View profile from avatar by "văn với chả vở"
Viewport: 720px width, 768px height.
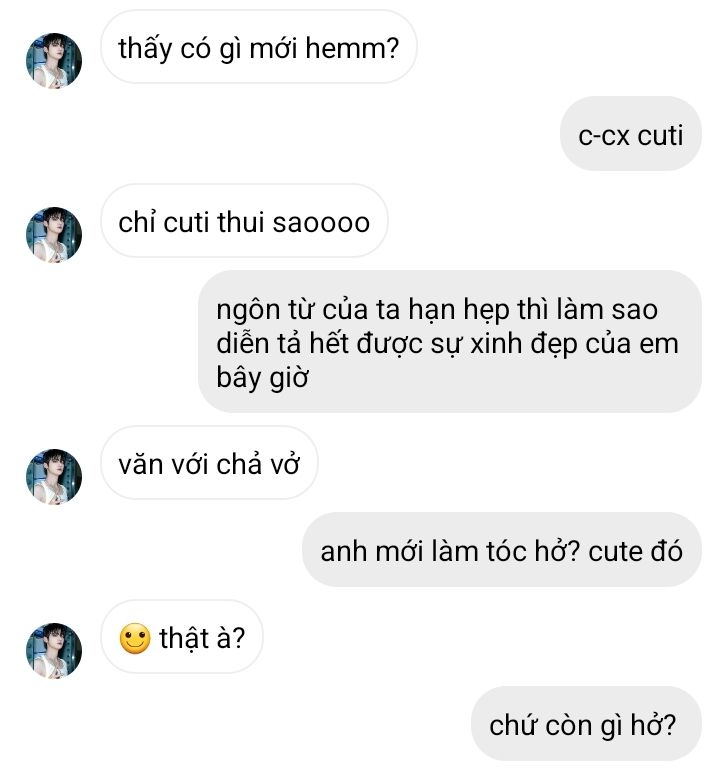pos(53,476)
